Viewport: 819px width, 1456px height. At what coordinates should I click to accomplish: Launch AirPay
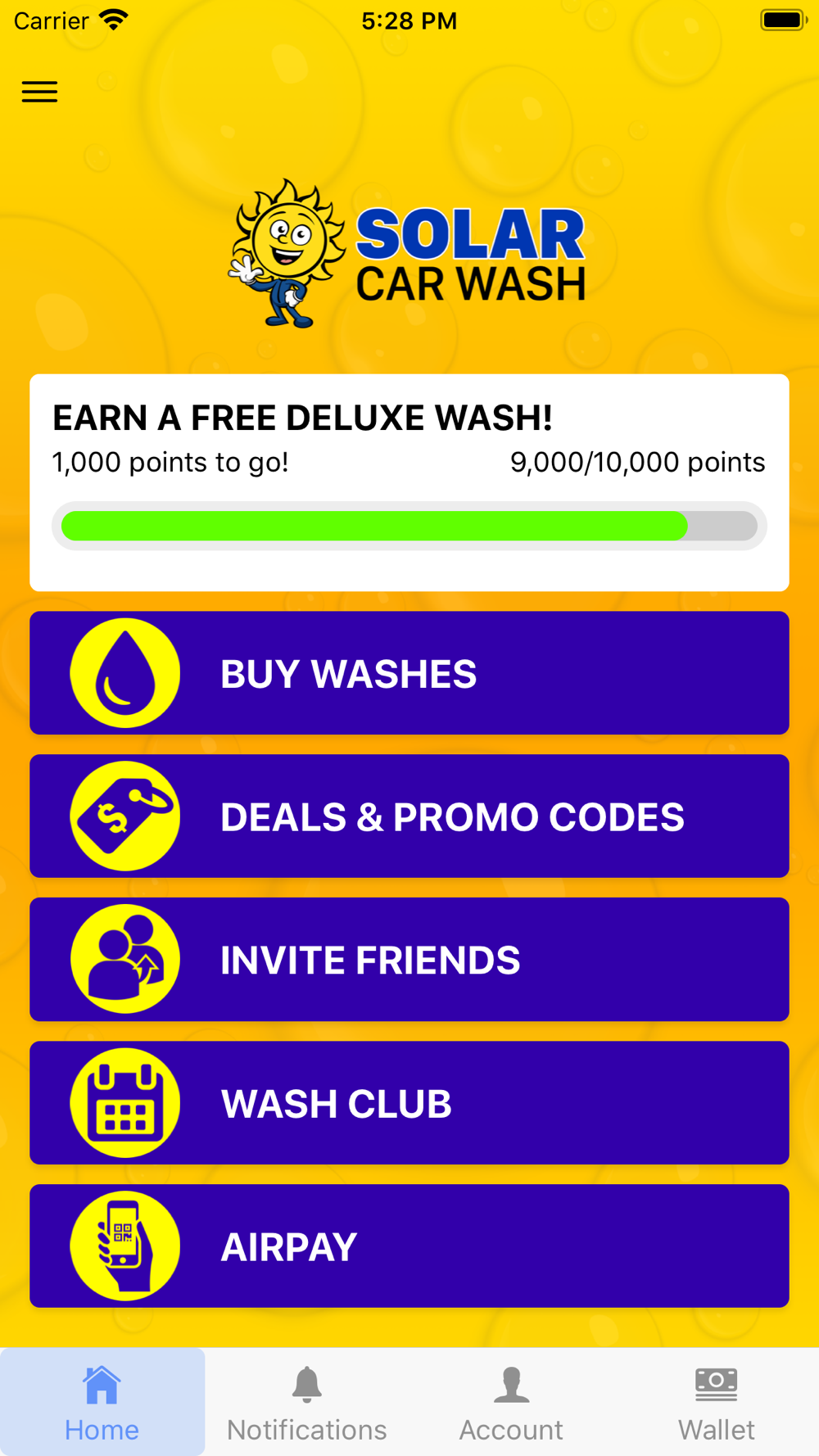coord(409,1246)
